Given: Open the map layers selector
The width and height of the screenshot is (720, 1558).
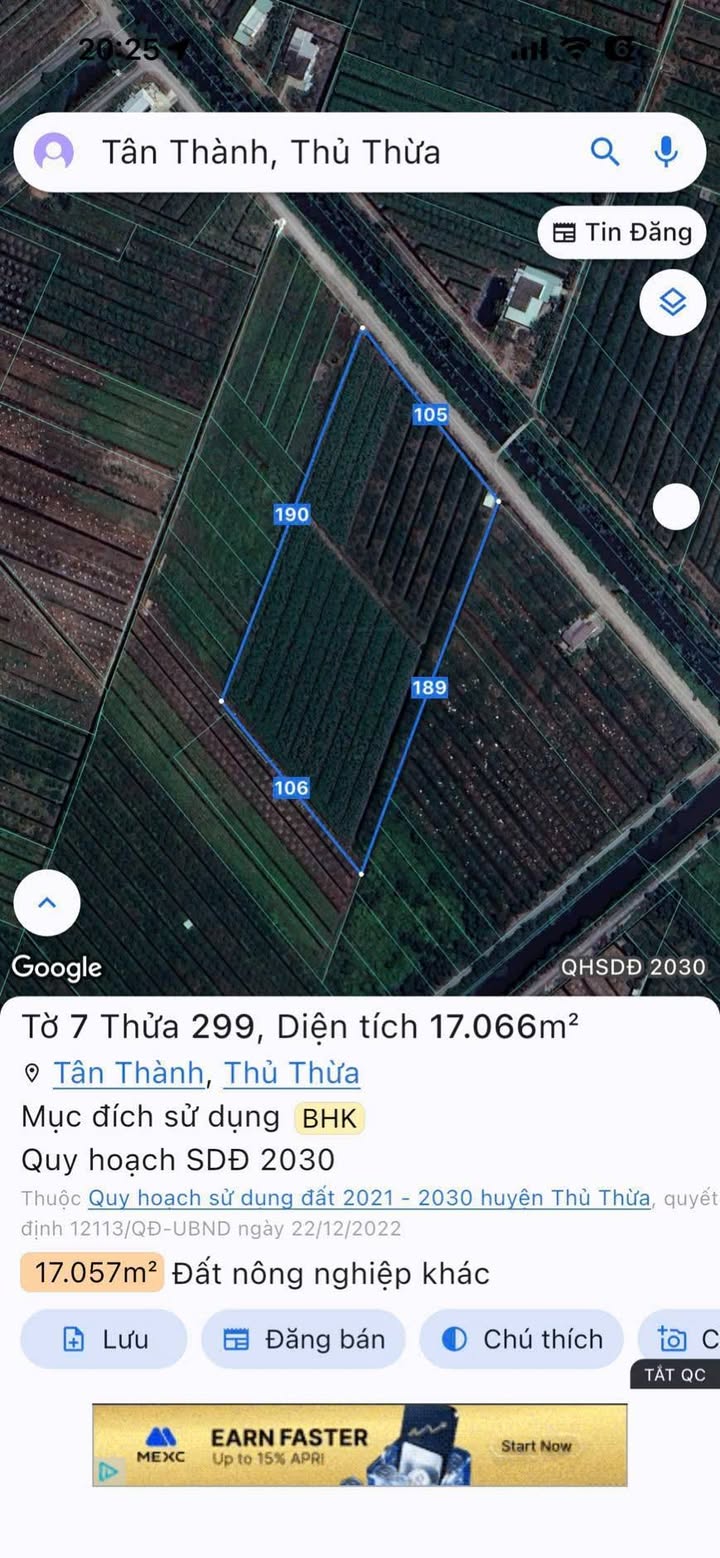Looking at the screenshot, I should point(673,302).
